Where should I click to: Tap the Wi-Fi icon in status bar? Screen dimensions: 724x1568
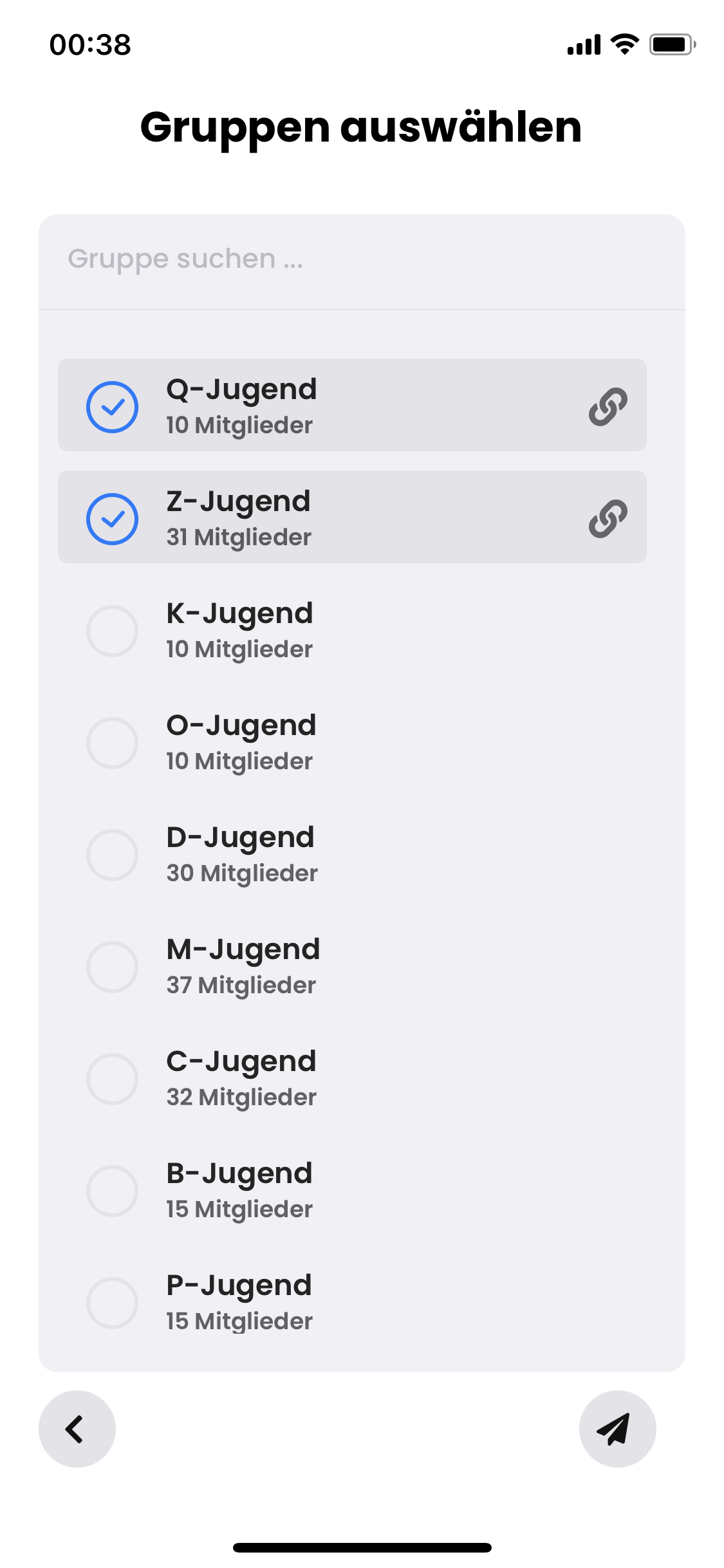[622, 44]
